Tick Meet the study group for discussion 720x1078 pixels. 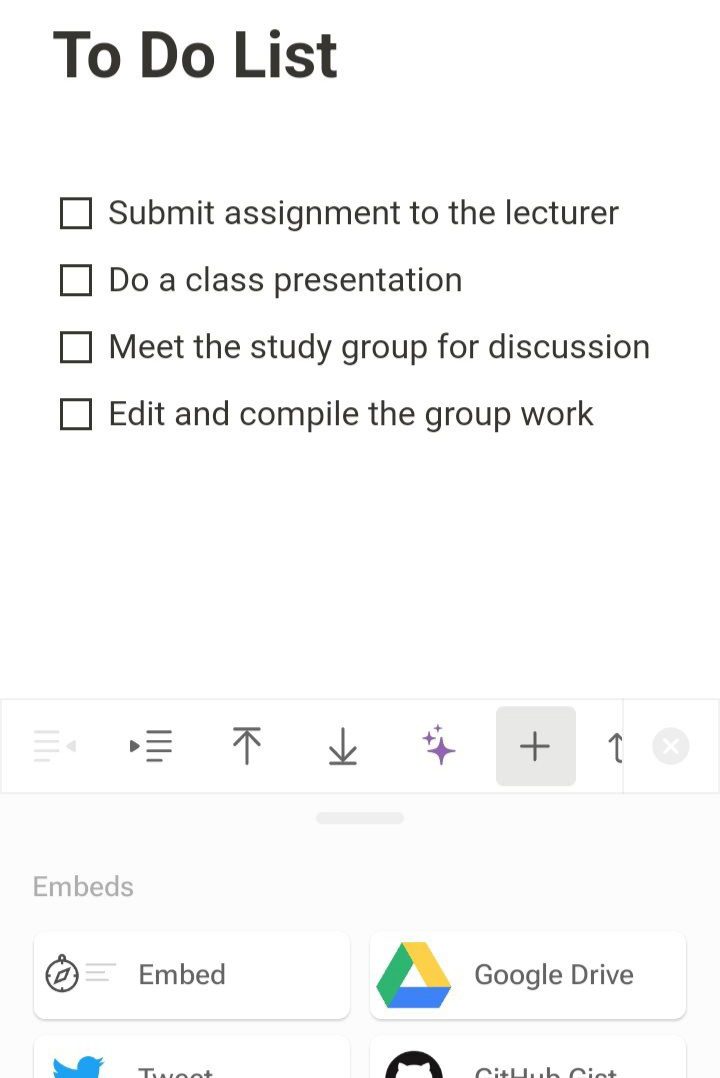pos(76,347)
